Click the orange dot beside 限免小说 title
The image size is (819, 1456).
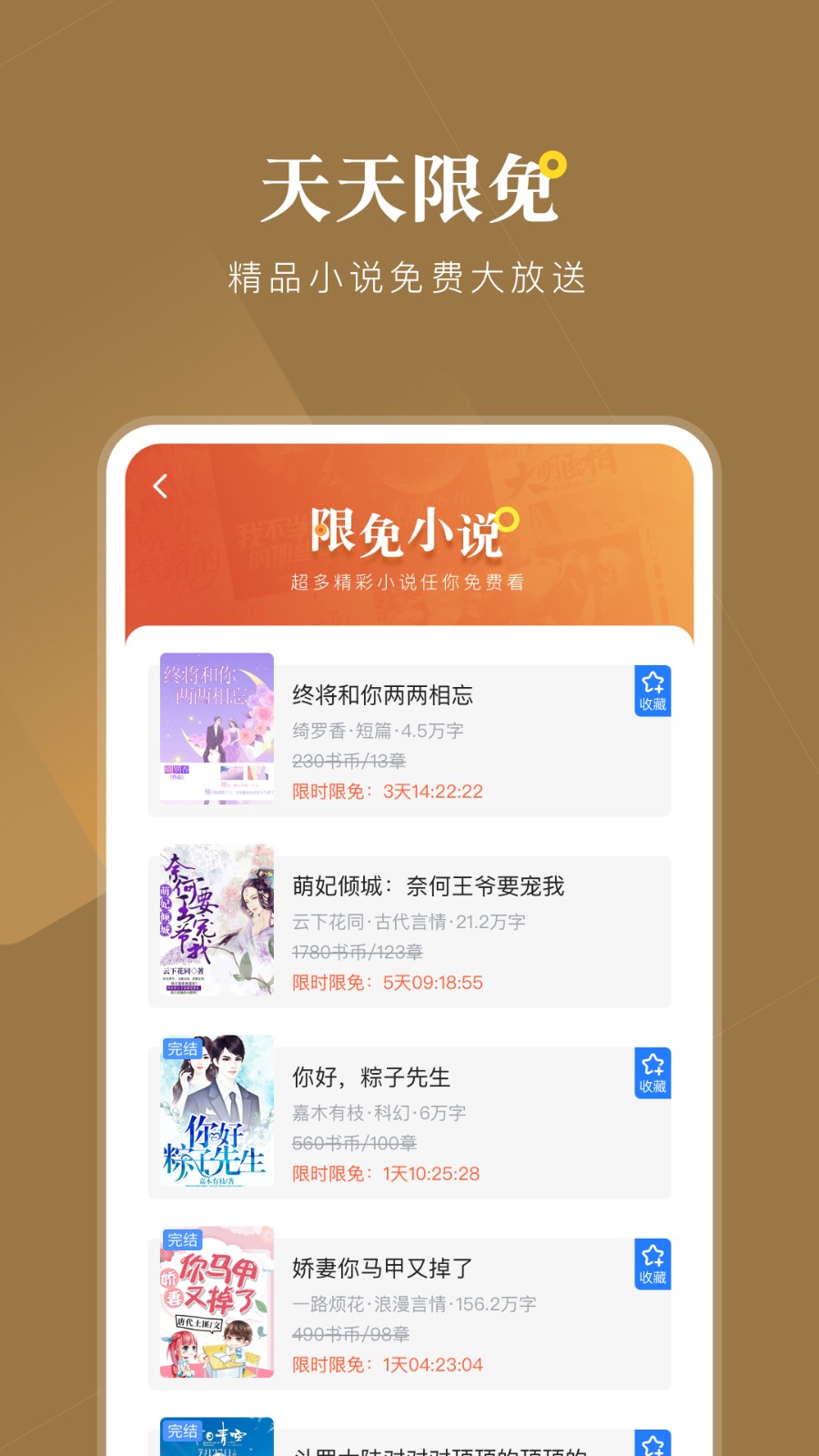coord(510,520)
